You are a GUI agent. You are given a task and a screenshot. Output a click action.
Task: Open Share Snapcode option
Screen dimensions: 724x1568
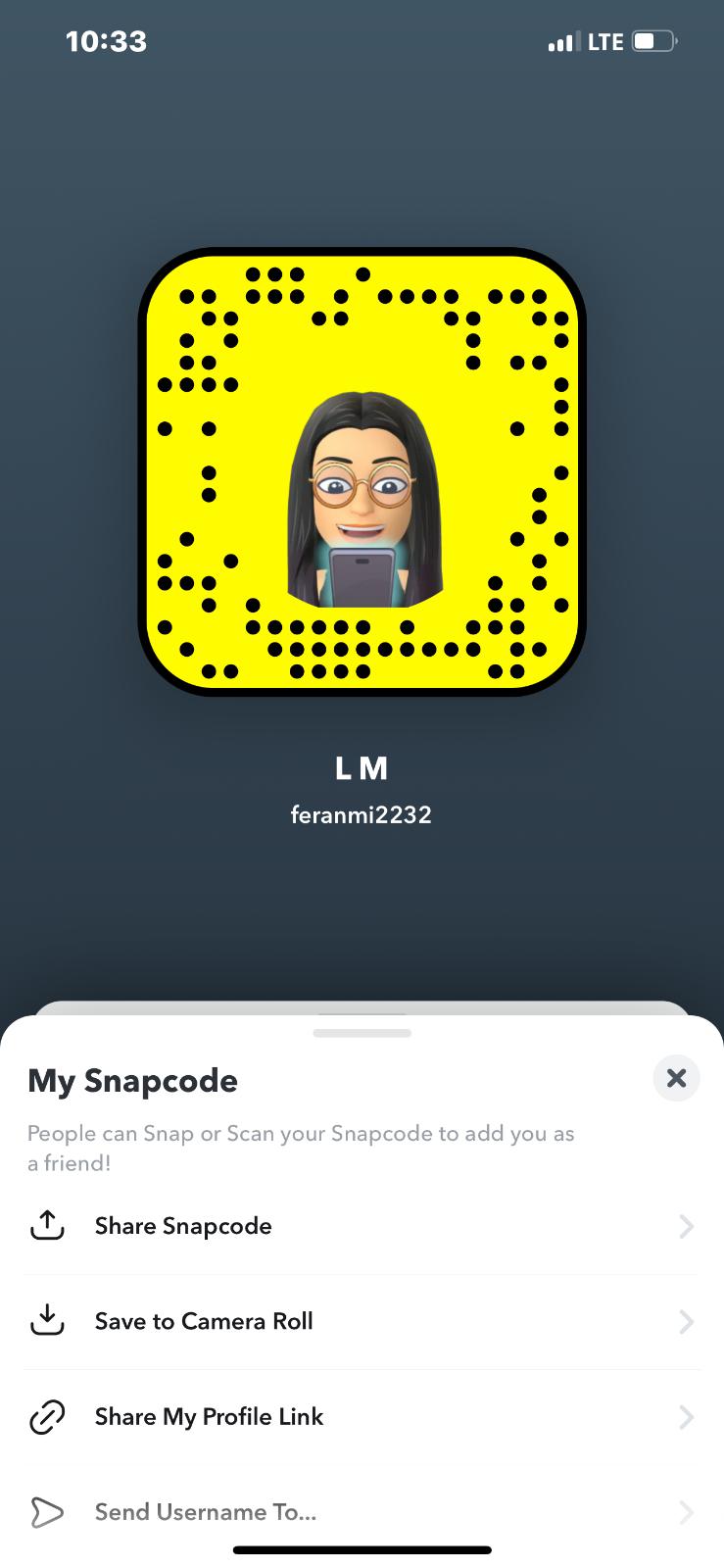pos(362,1226)
